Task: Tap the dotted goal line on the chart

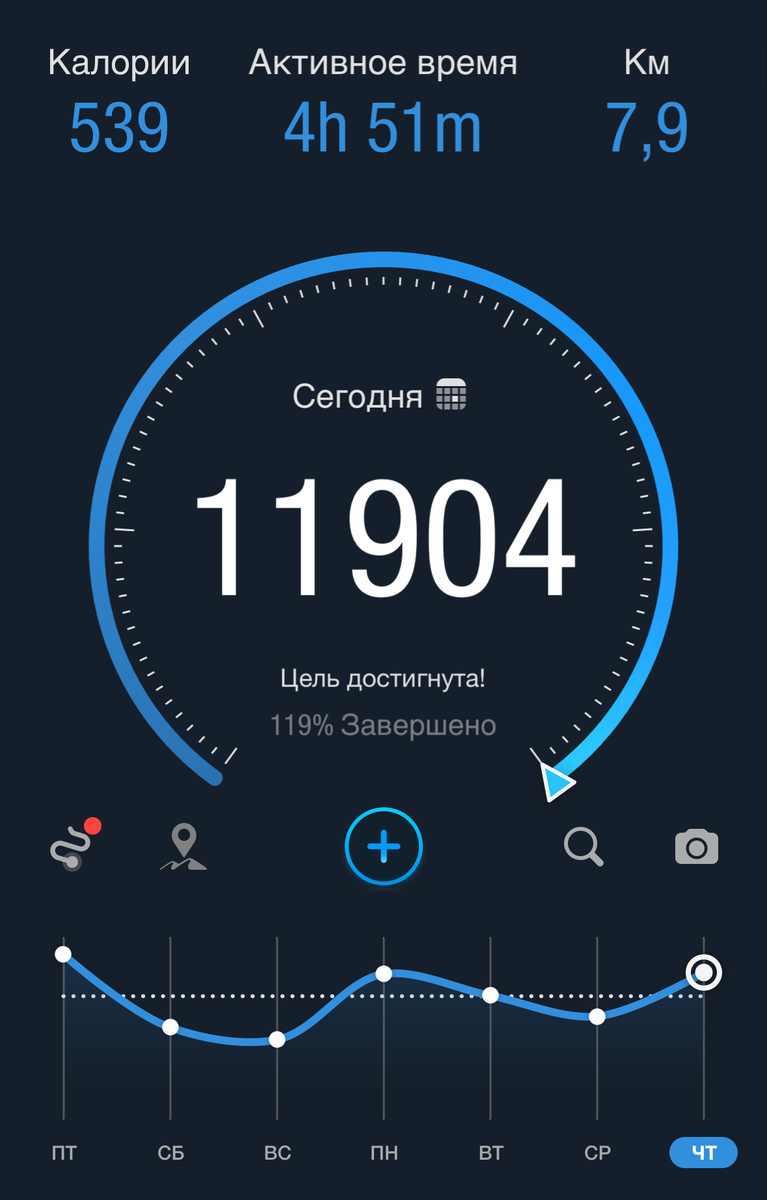Action: [x=300, y=996]
